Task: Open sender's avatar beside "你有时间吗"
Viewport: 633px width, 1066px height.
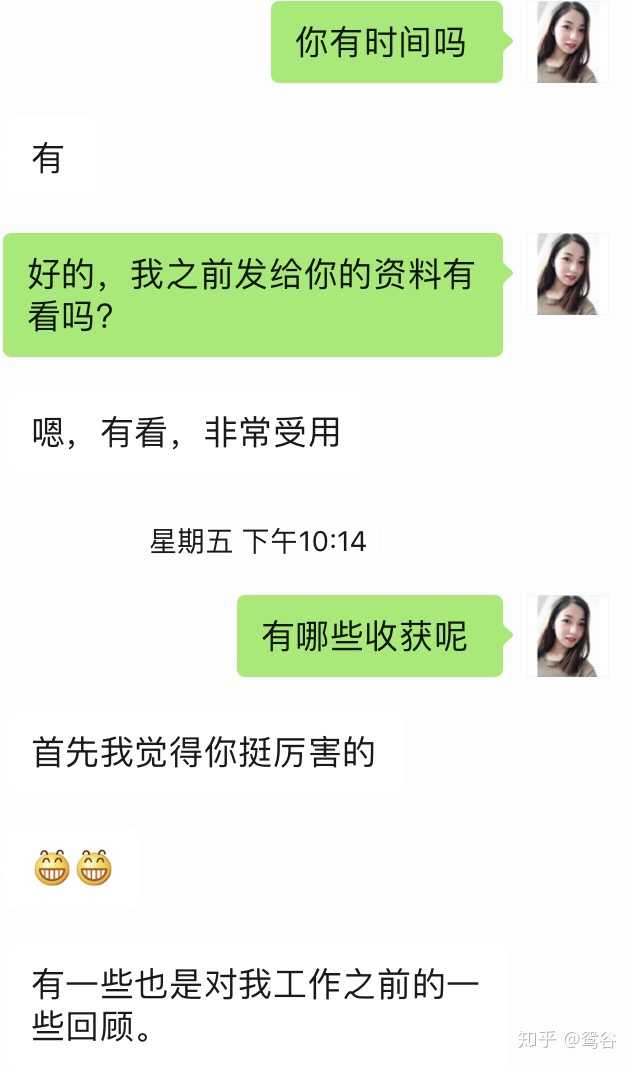Action: click(x=568, y=42)
